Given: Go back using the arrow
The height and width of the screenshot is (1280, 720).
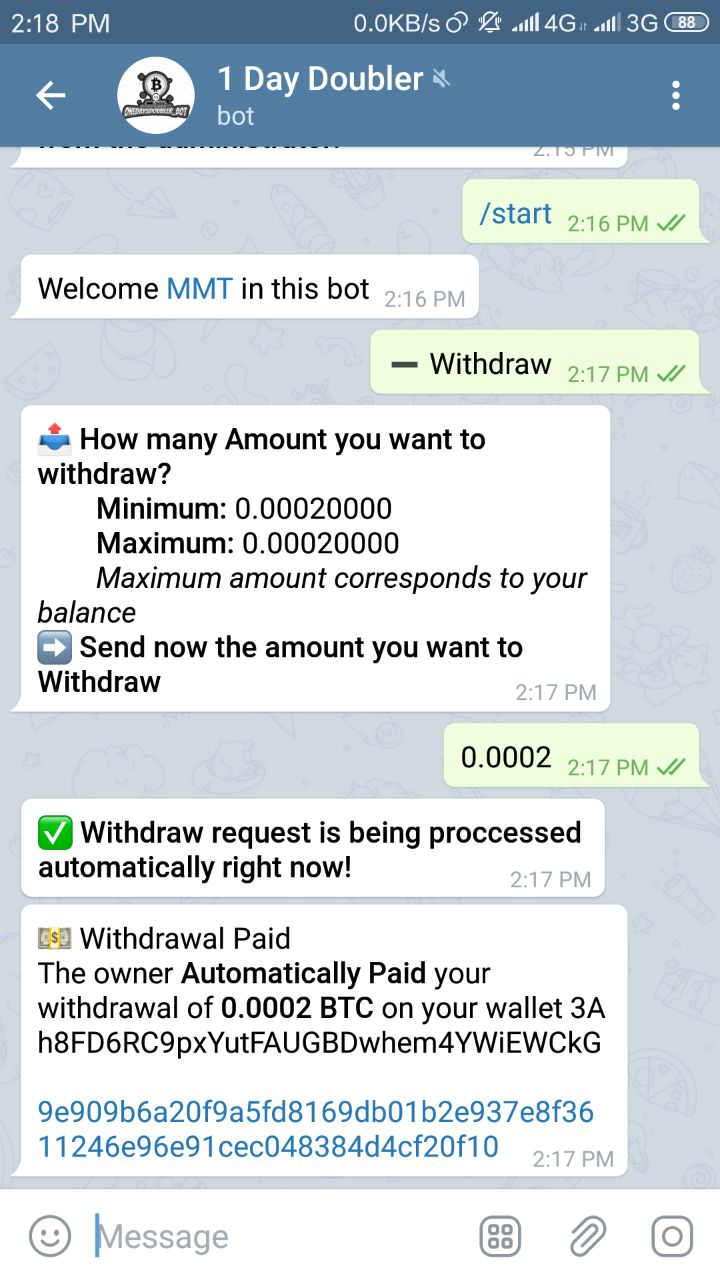Looking at the screenshot, I should point(50,95).
